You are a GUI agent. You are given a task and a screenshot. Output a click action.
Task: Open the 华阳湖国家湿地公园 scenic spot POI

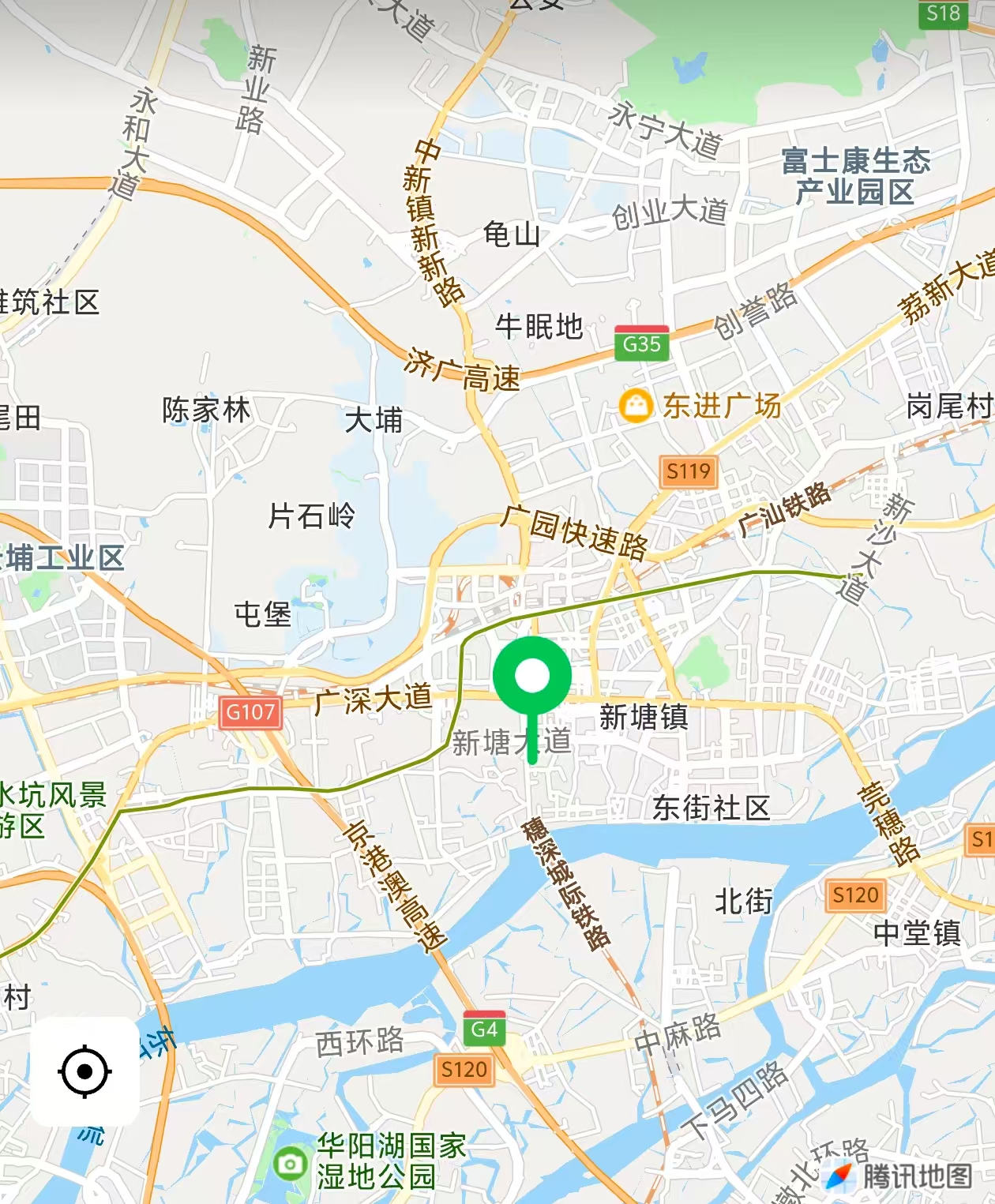point(291,1163)
